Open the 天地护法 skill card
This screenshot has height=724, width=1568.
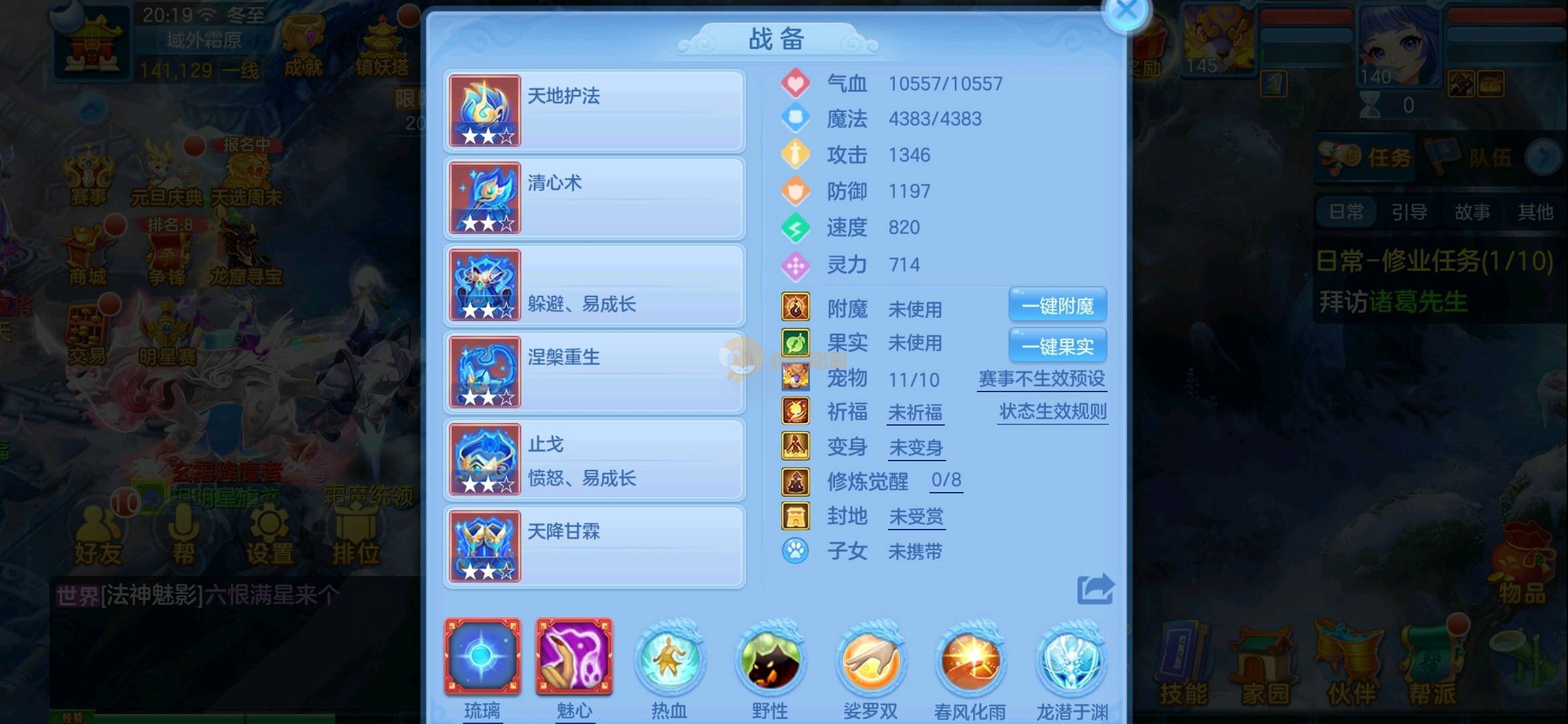(594, 111)
